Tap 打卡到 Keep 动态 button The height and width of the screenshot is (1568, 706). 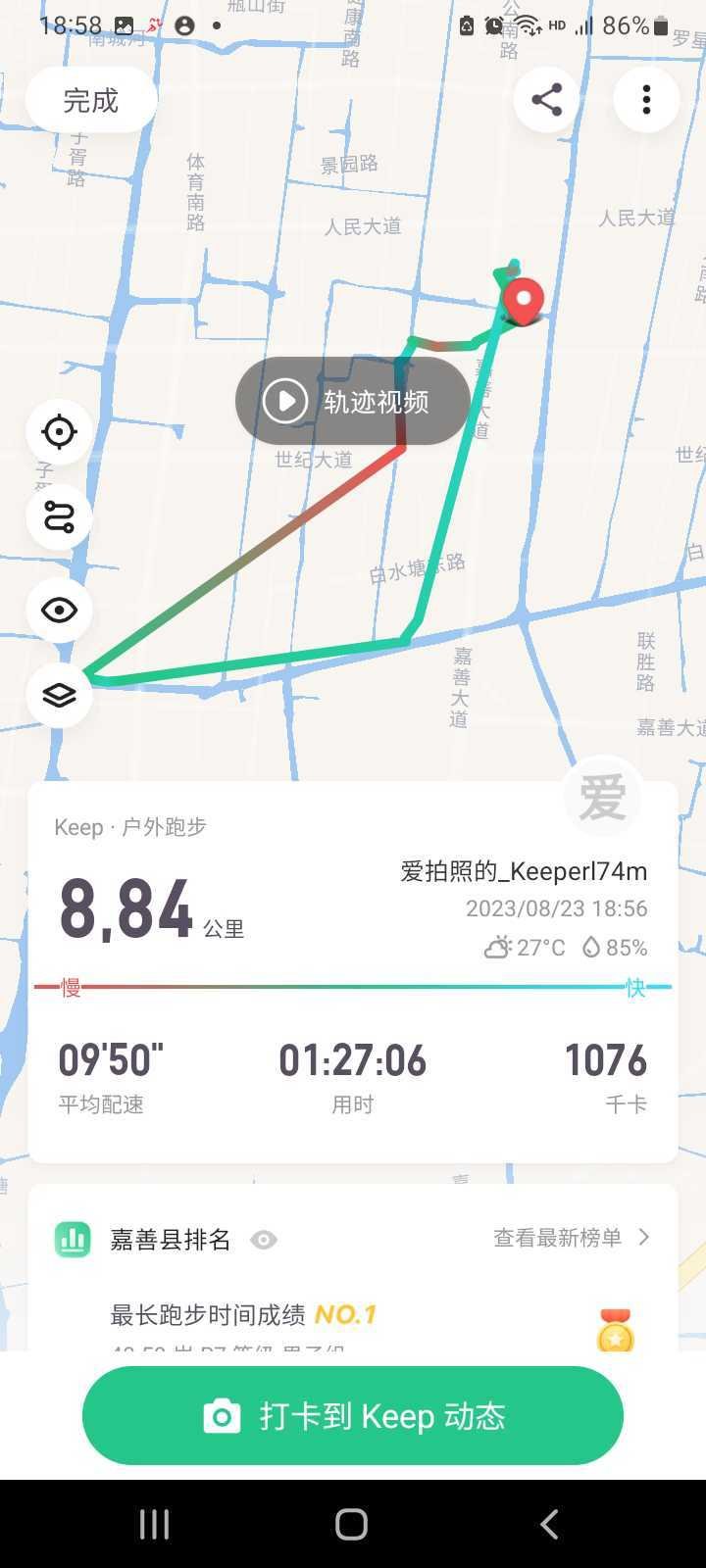click(353, 1415)
